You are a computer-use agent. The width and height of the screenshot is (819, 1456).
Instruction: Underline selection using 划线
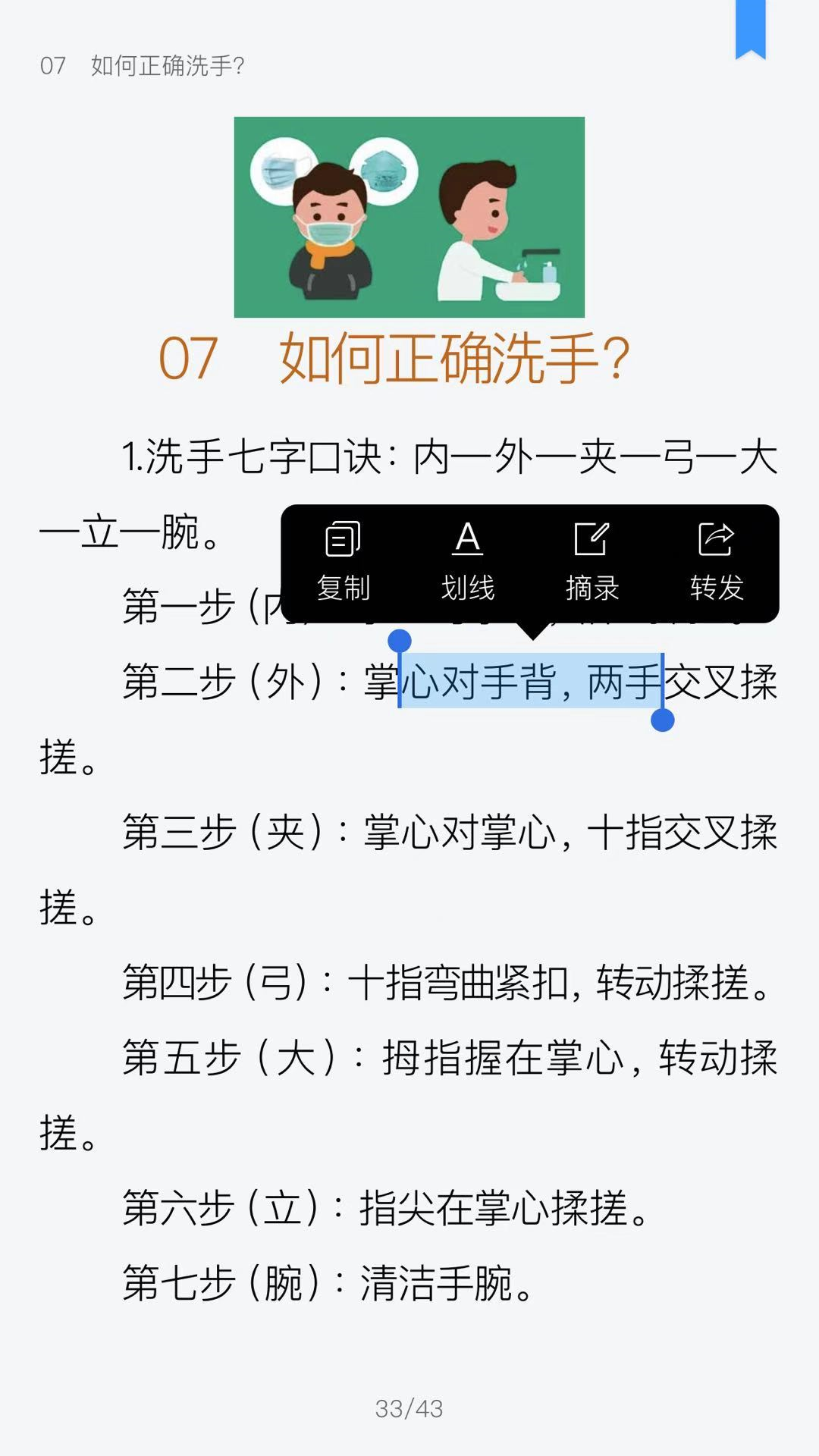pyautogui.click(x=468, y=561)
